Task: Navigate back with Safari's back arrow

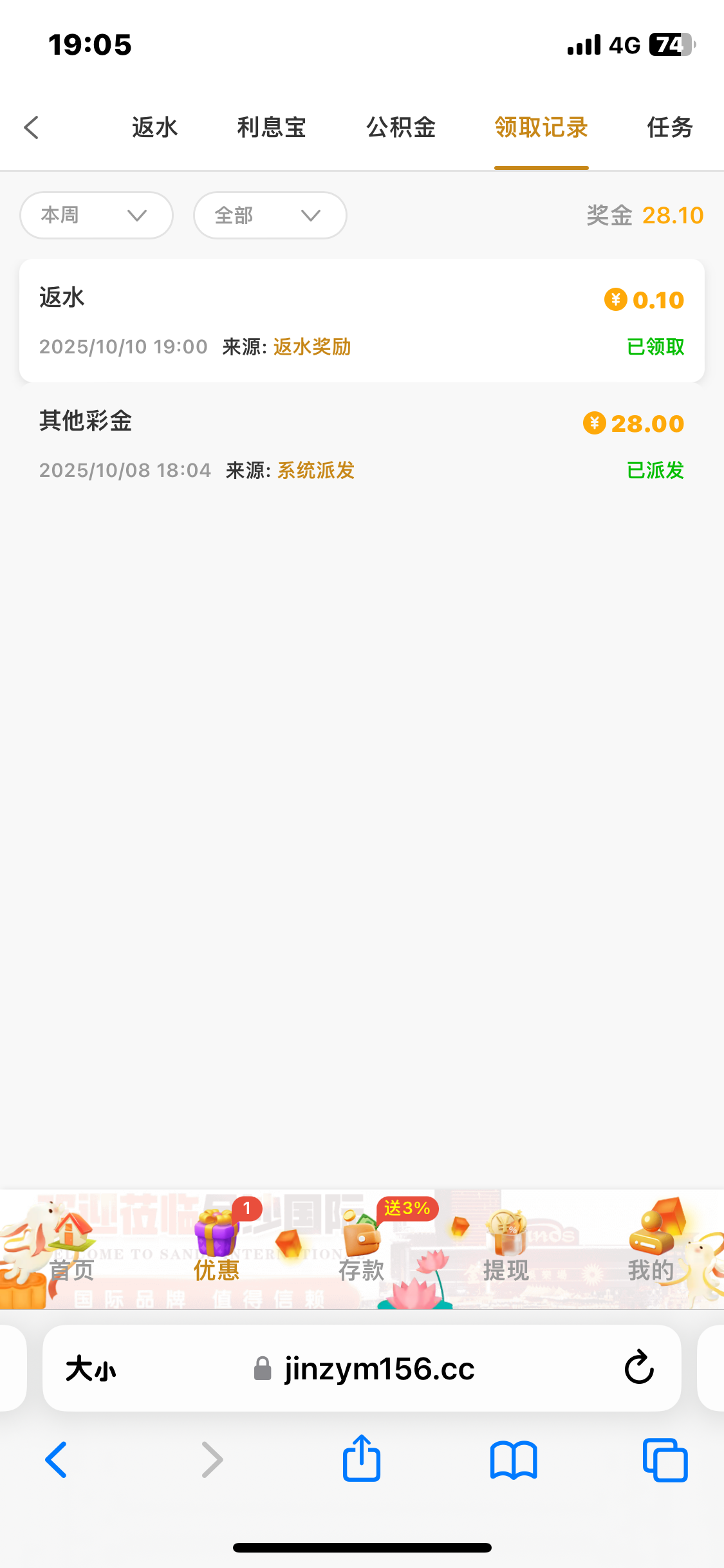Action: point(56,1459)
